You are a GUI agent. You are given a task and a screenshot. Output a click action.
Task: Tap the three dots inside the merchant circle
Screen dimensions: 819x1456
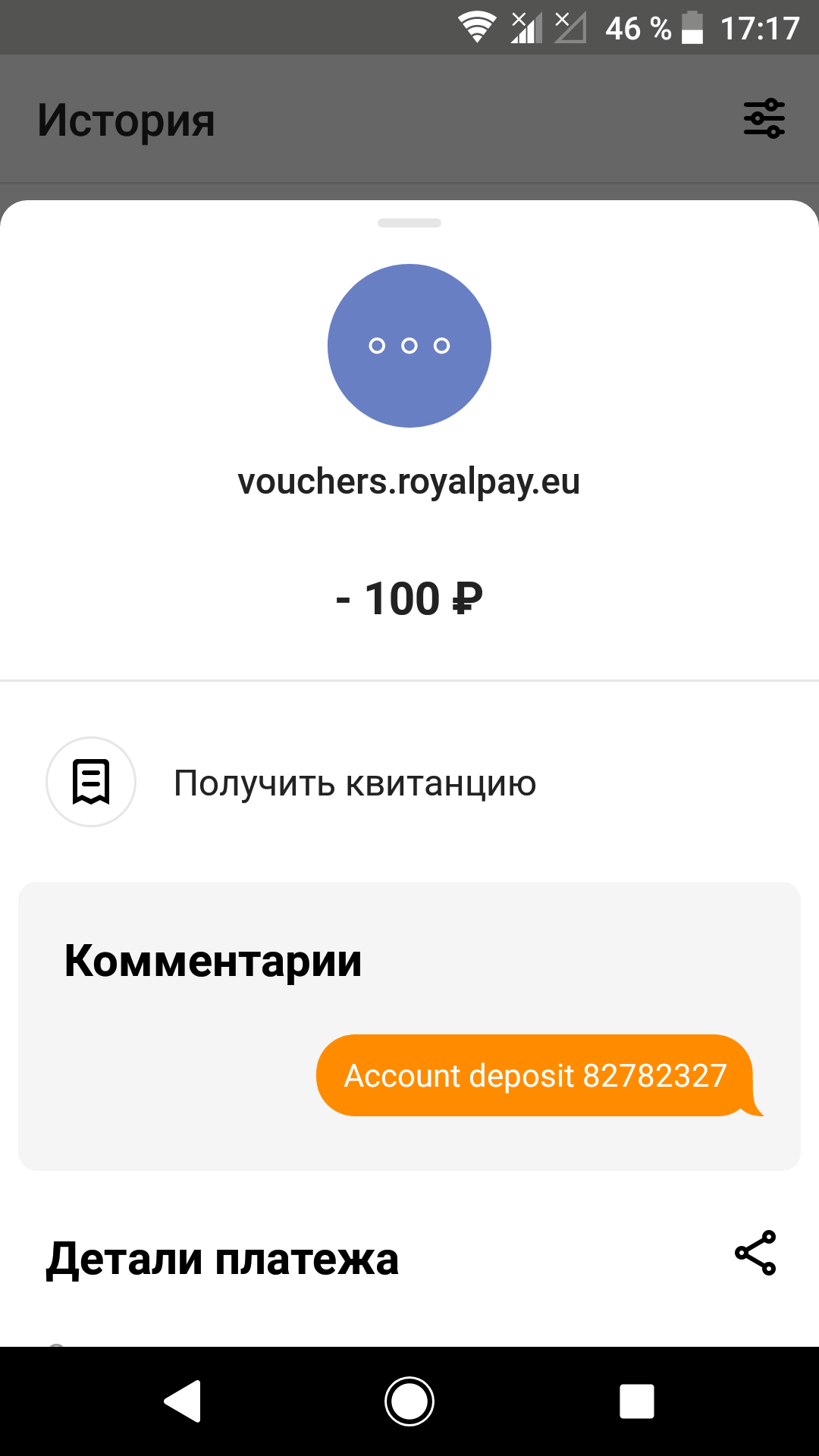click(x=409, y=346)
